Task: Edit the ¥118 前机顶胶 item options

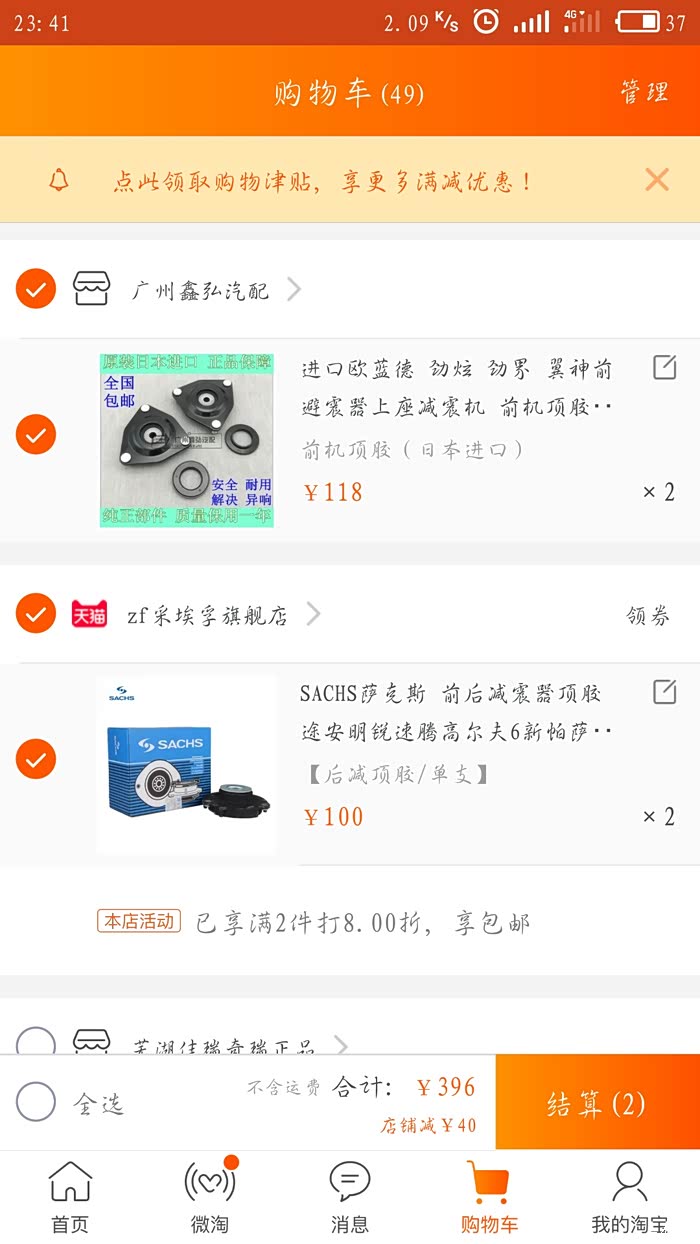Action: (x=664, y=368)
